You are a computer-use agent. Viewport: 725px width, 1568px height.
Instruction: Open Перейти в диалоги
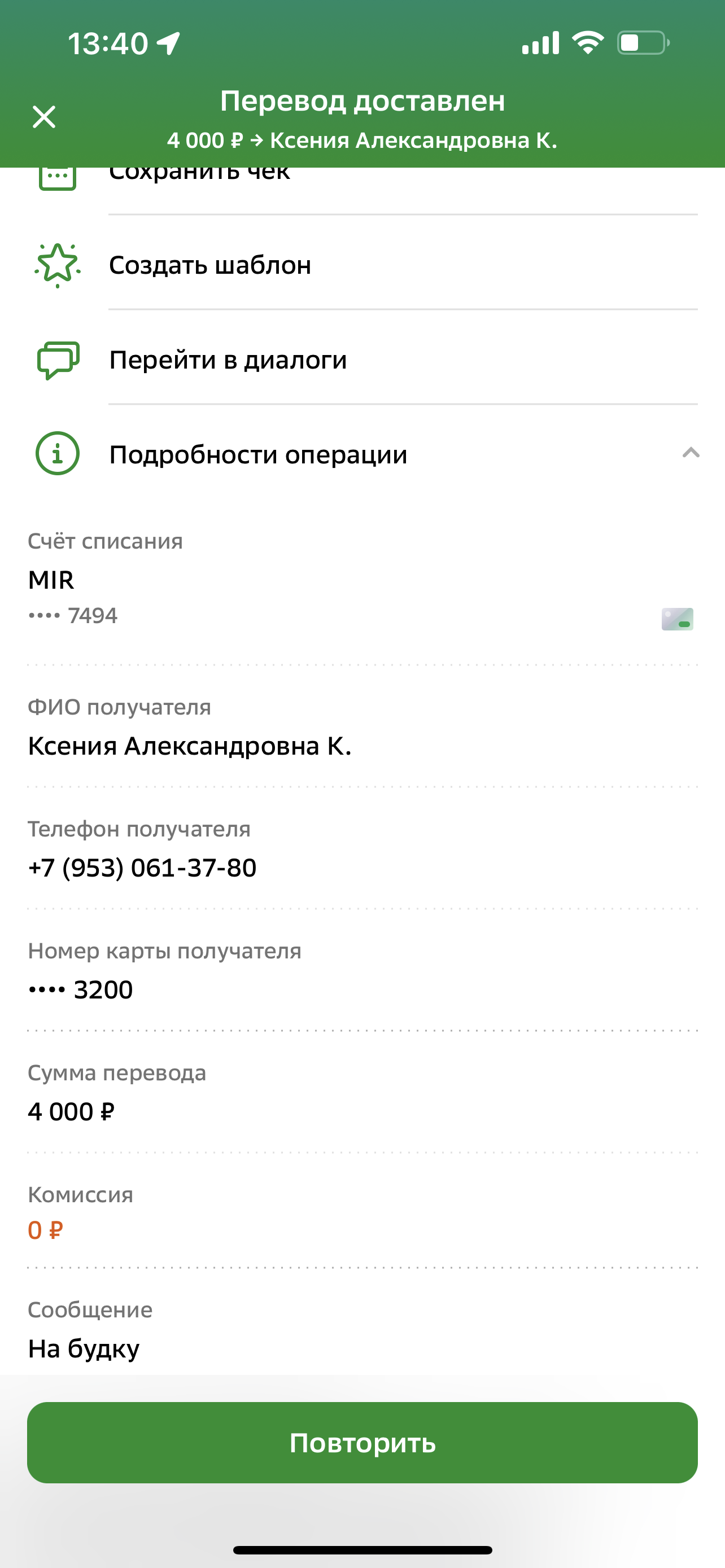click(x=362, y=360)
